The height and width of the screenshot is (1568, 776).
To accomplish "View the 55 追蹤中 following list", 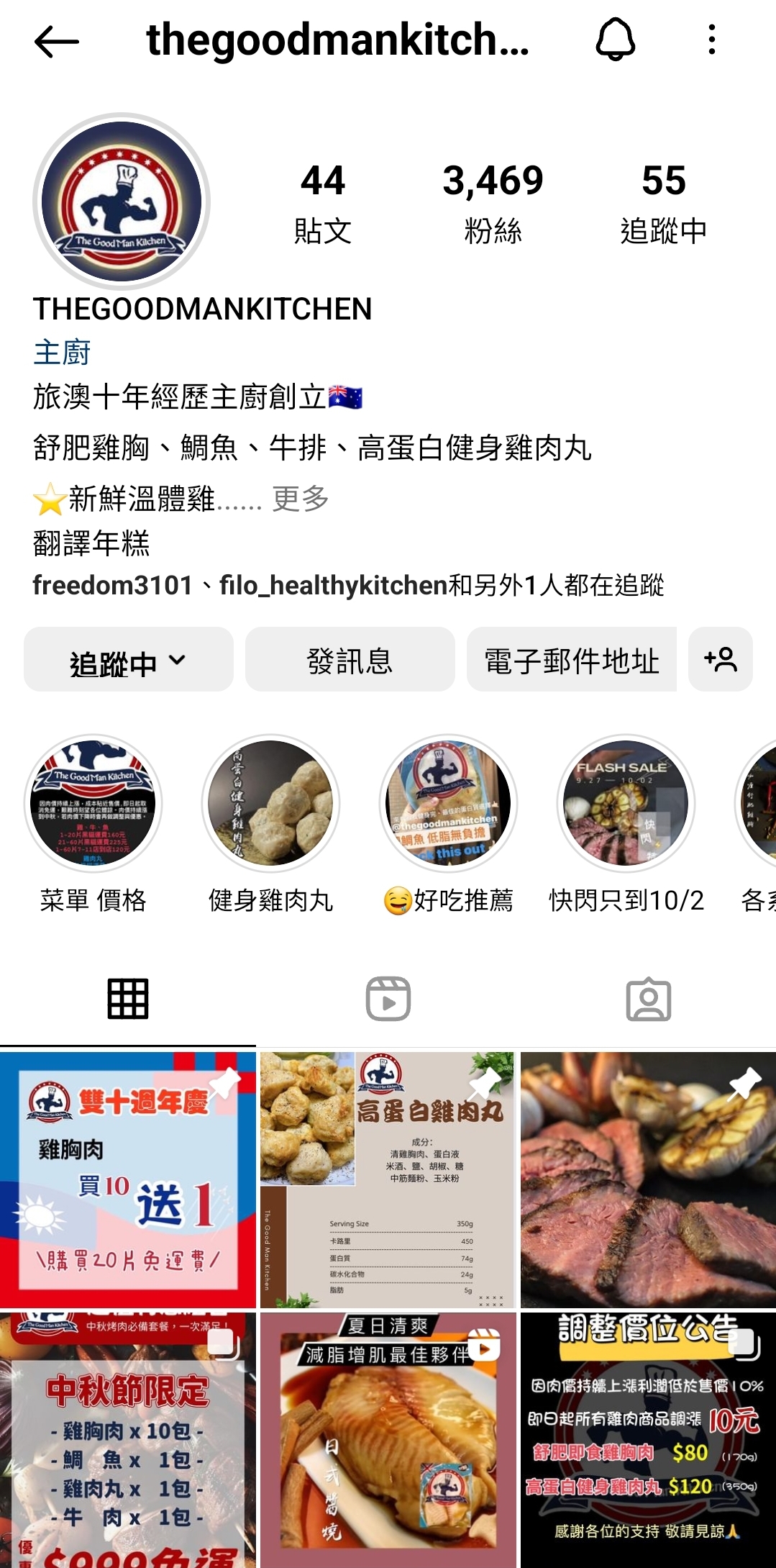I will pos(663,201).
